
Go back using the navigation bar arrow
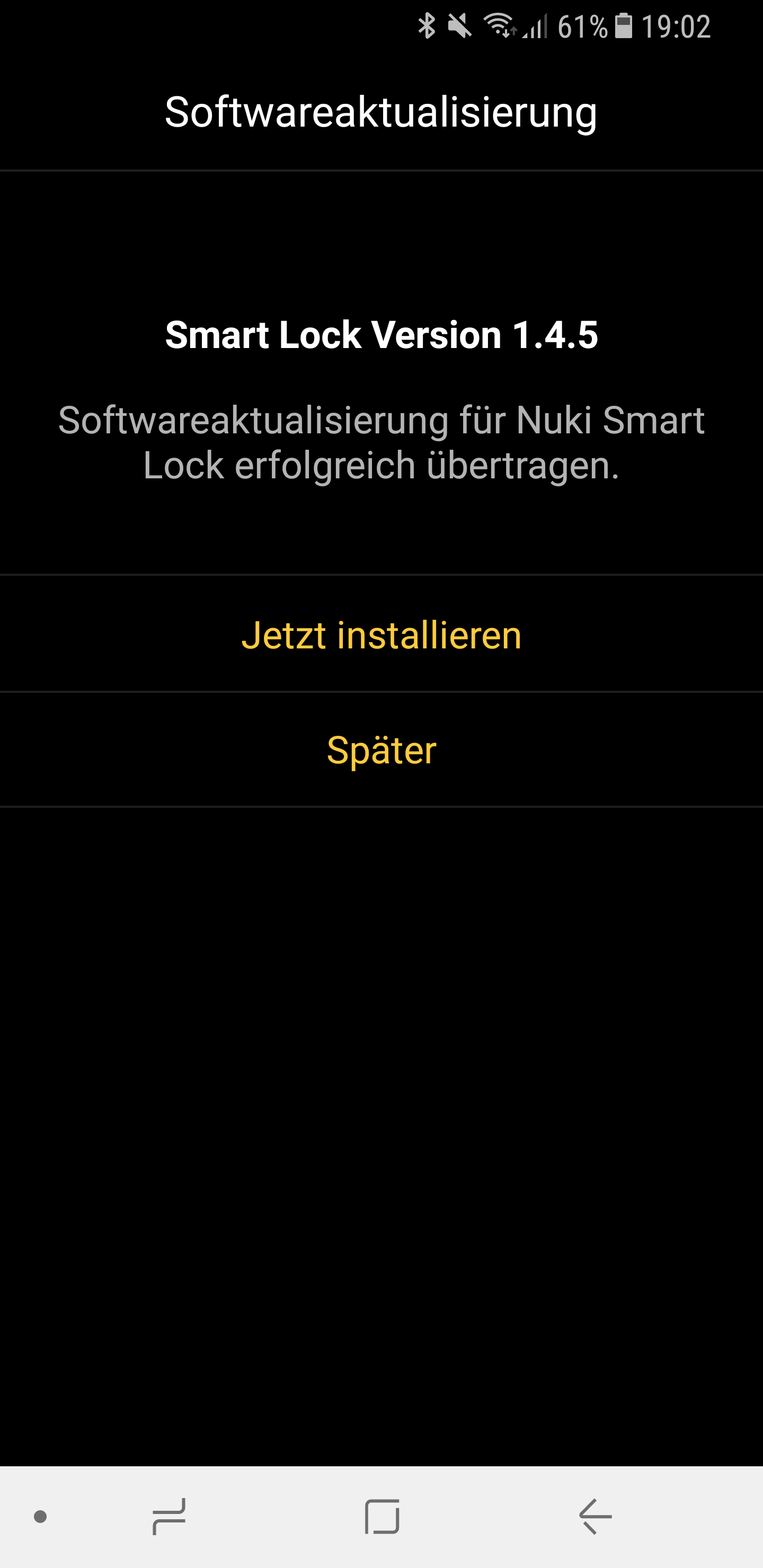pos(595,1516)
